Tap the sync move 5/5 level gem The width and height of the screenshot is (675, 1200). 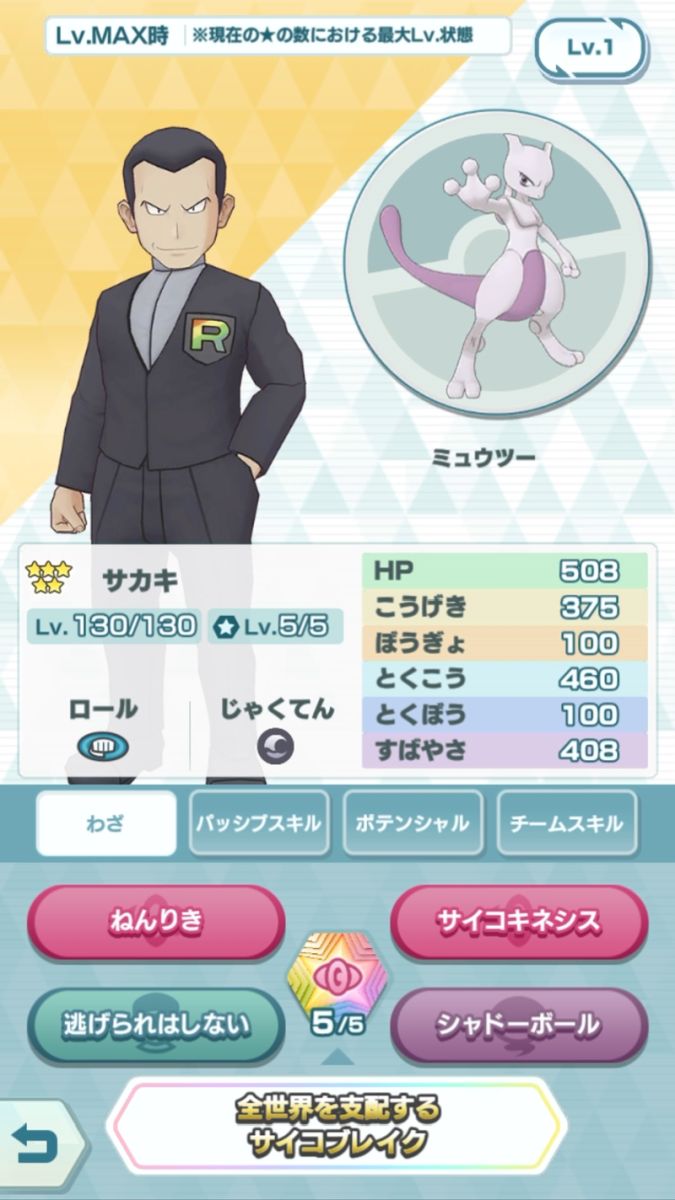[x=336, y=985]
